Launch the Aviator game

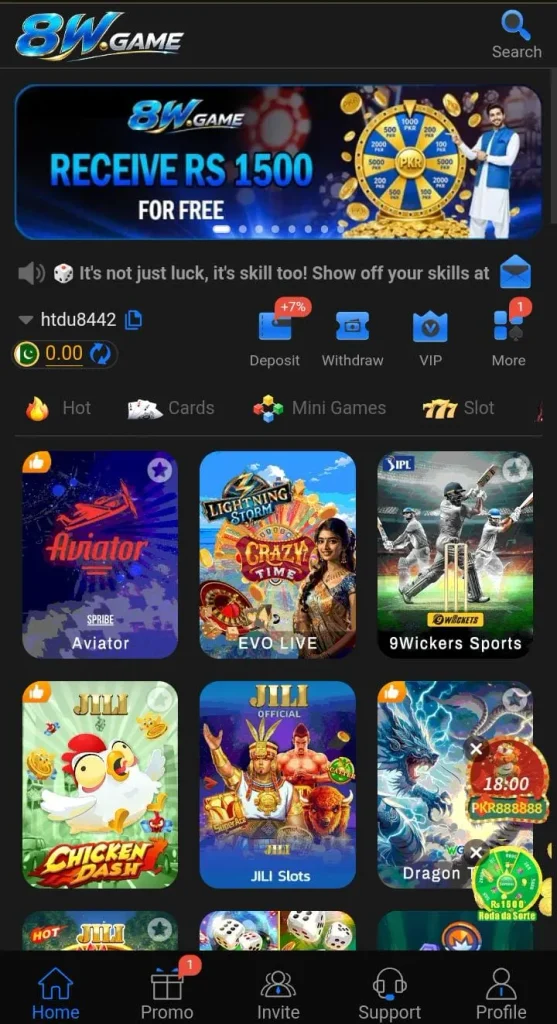pyautogui.click(x=100, y=554)
